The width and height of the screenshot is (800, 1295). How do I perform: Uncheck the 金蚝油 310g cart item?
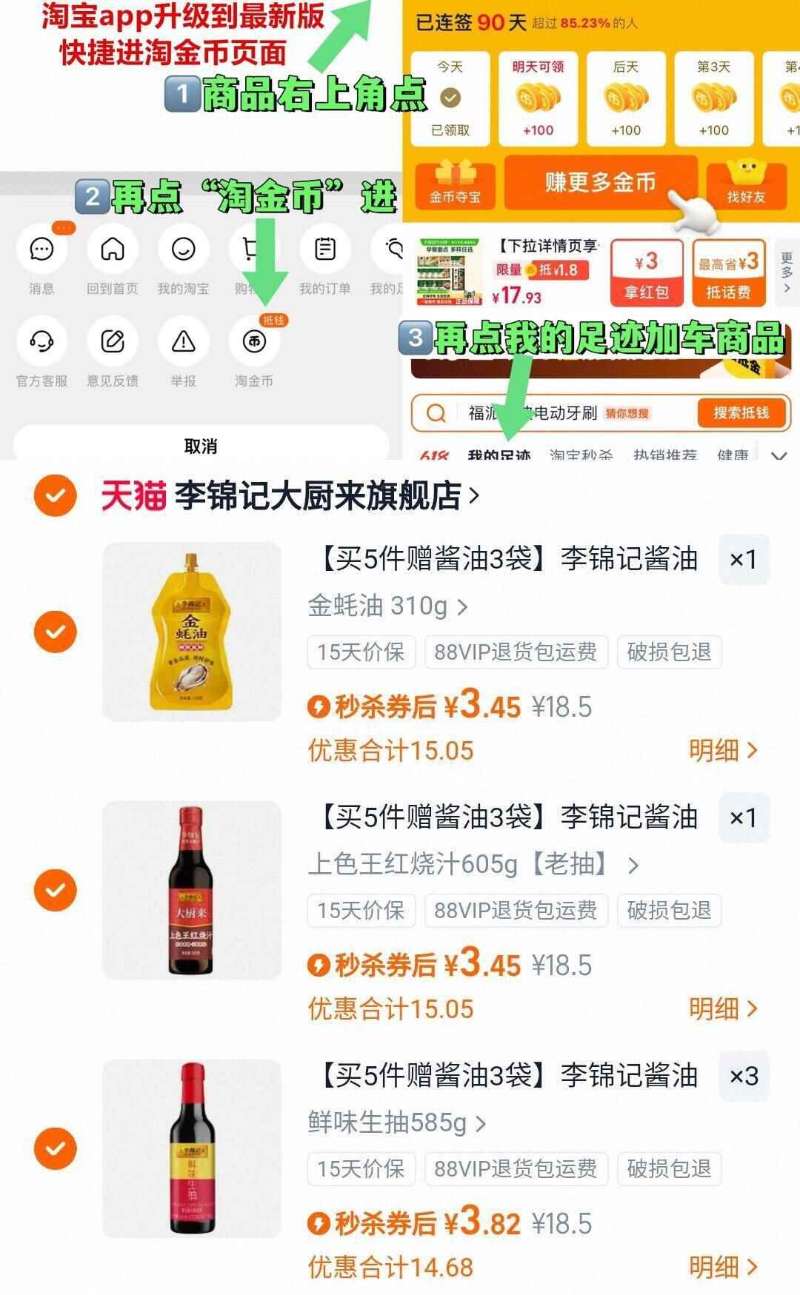[x=54, y=630]
